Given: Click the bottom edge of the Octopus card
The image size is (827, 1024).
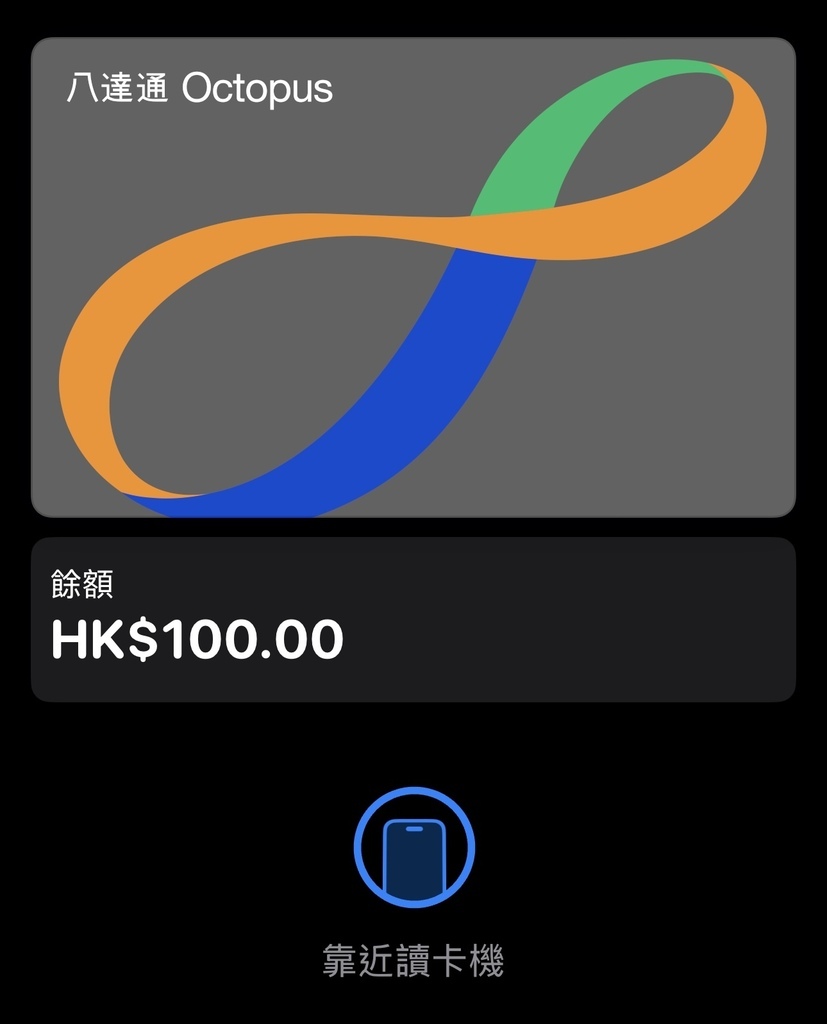Looking at the screenshot, I should 413,510.
